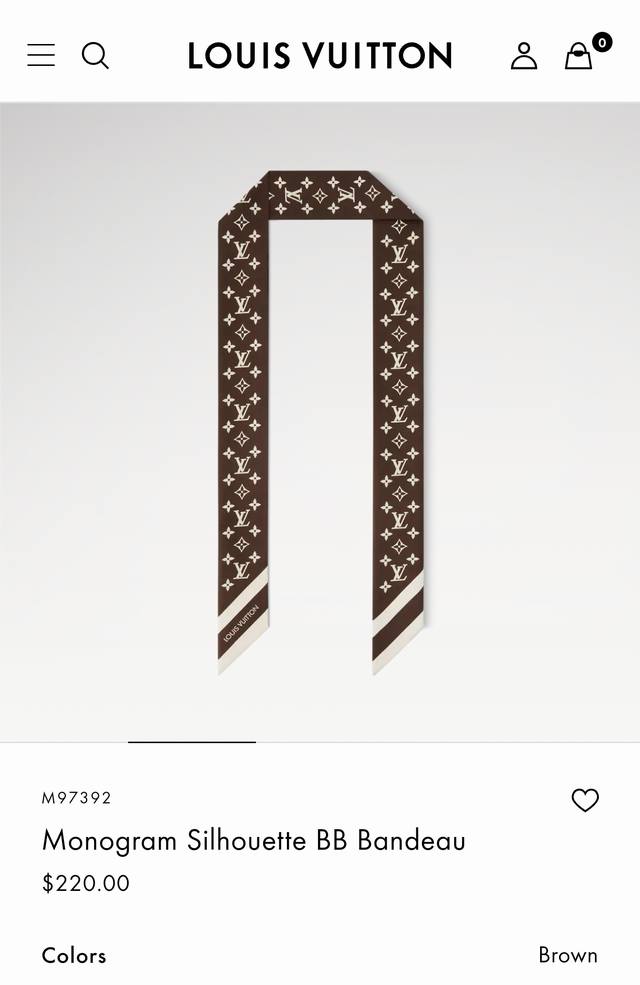The image size is (640, 985).
Task: Open the shopping bag
Action: pos(579,56)
